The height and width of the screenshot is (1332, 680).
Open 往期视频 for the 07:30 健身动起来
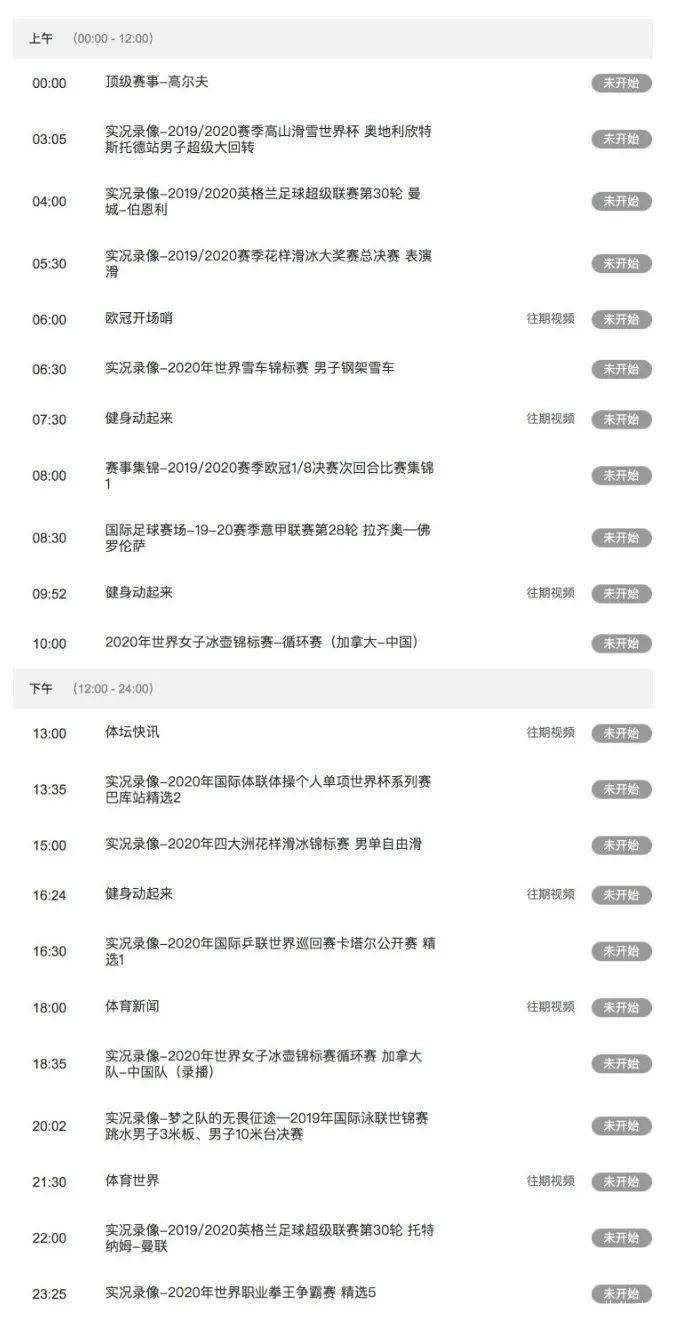[x=550, y=419]
